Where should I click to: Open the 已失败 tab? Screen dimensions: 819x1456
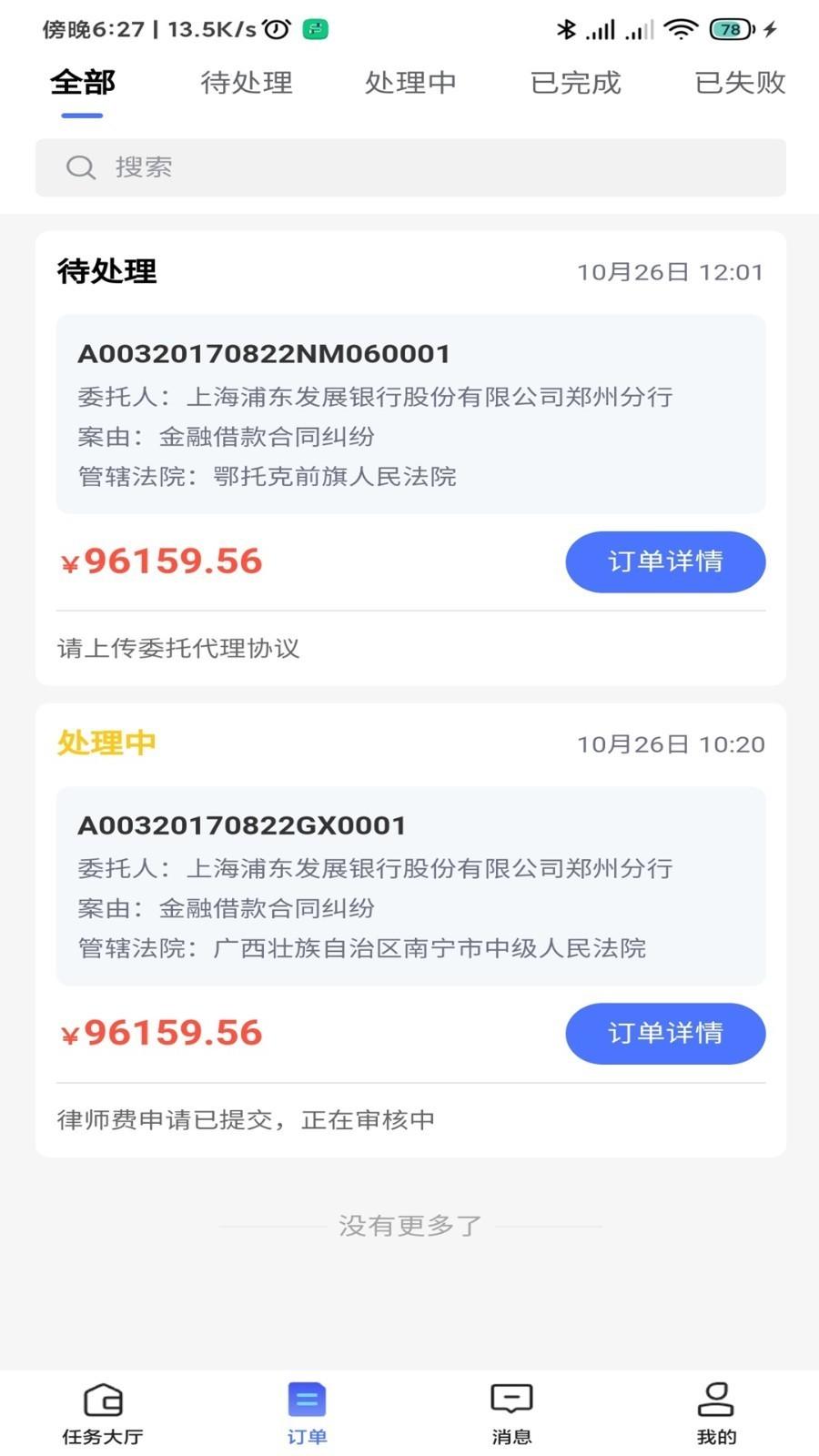[x=739, y=83]
